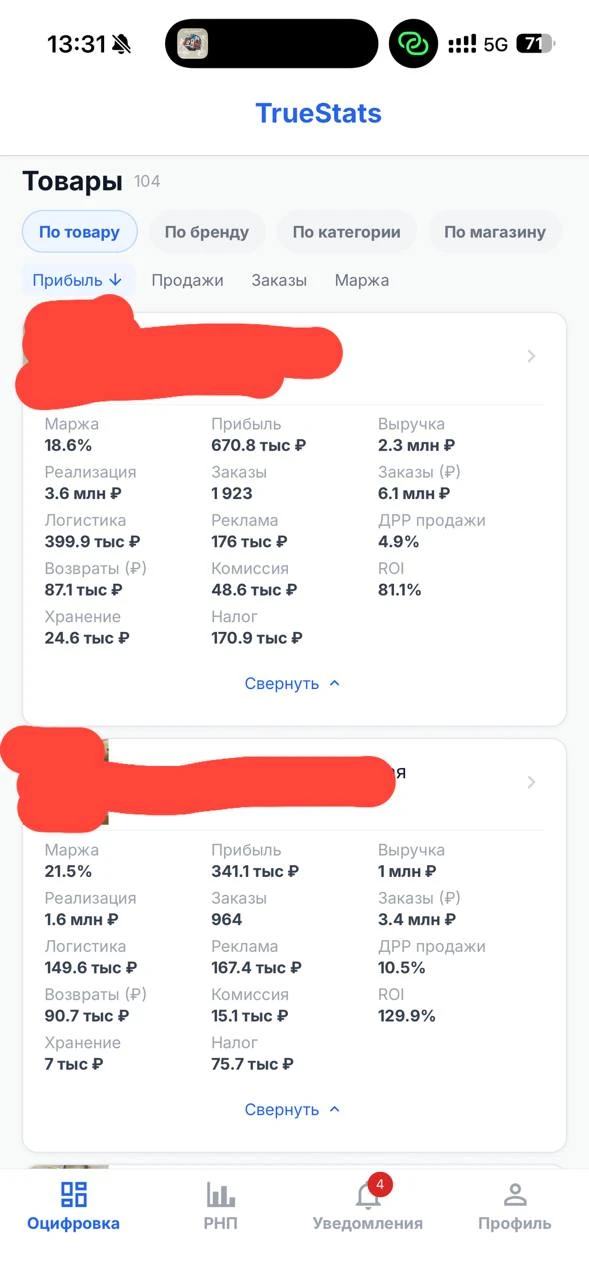Viewport: 589px width, 1280px height.
Task: Select the По товару chip
Action: [80, 232]
